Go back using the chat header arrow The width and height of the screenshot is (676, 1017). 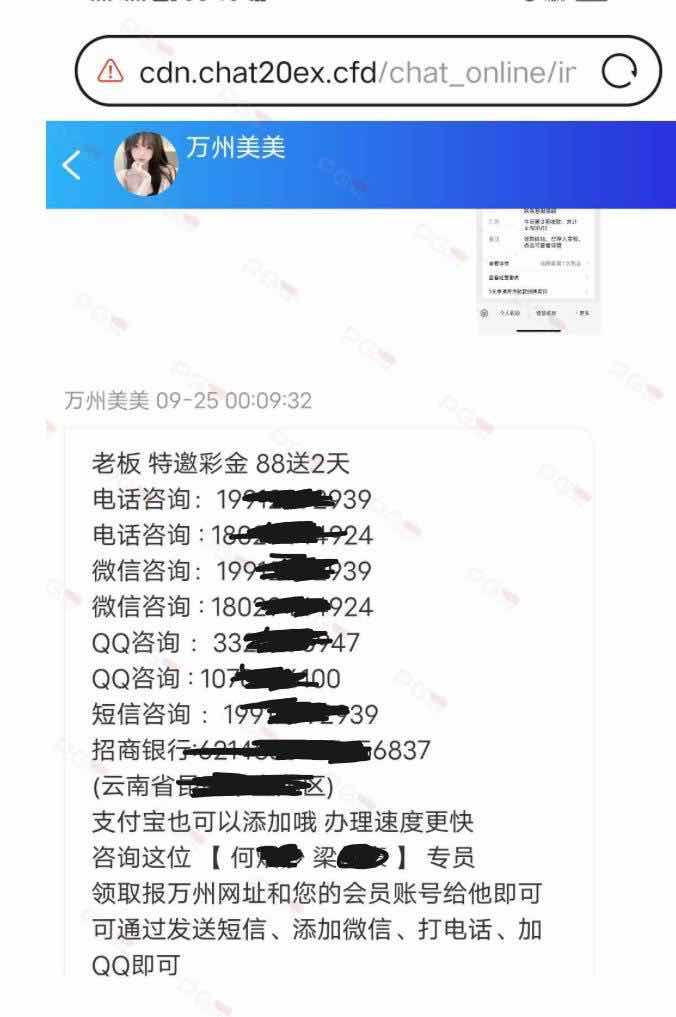pyautogui.click(x=72, y=166)
